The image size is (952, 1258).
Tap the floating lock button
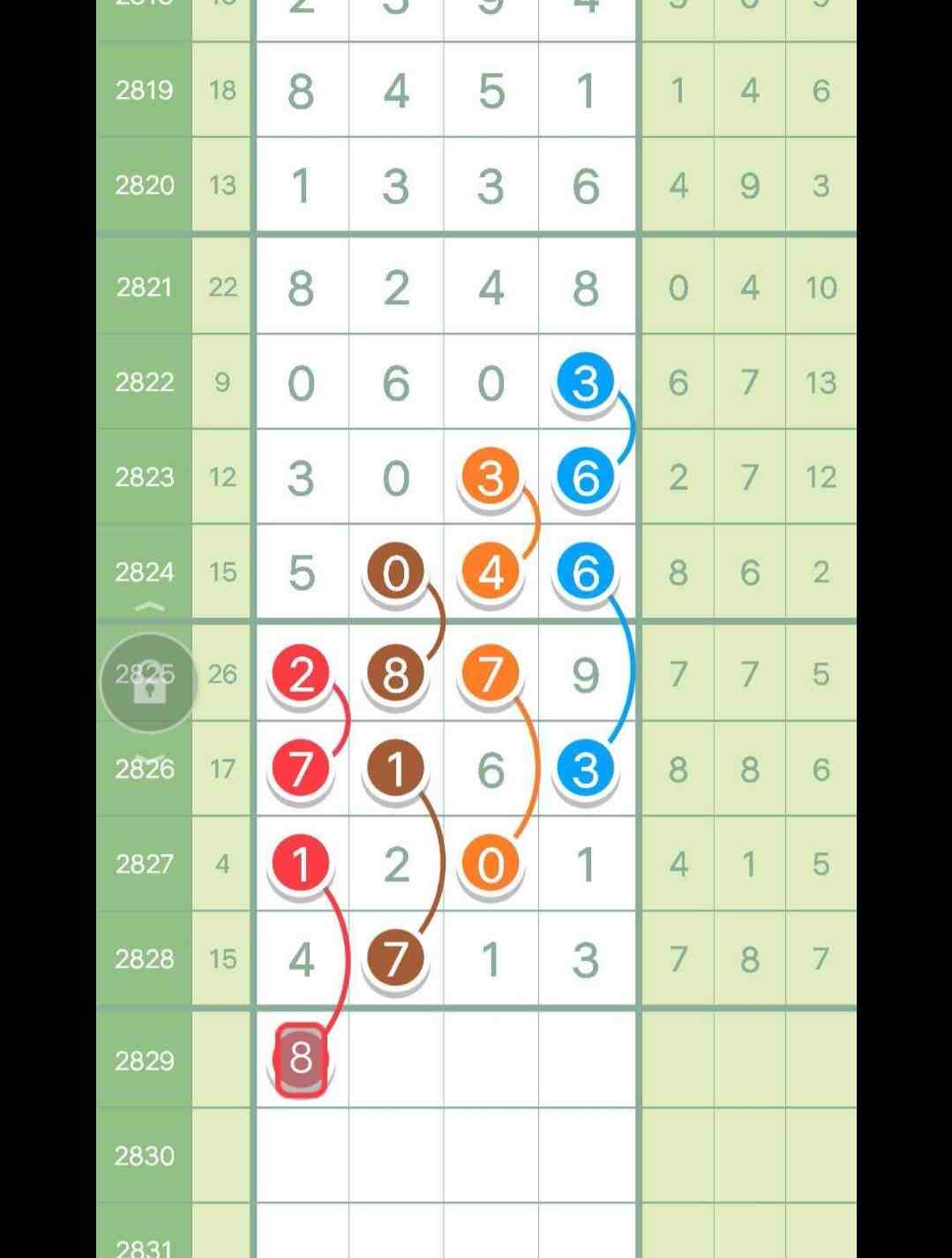(148, 683)
